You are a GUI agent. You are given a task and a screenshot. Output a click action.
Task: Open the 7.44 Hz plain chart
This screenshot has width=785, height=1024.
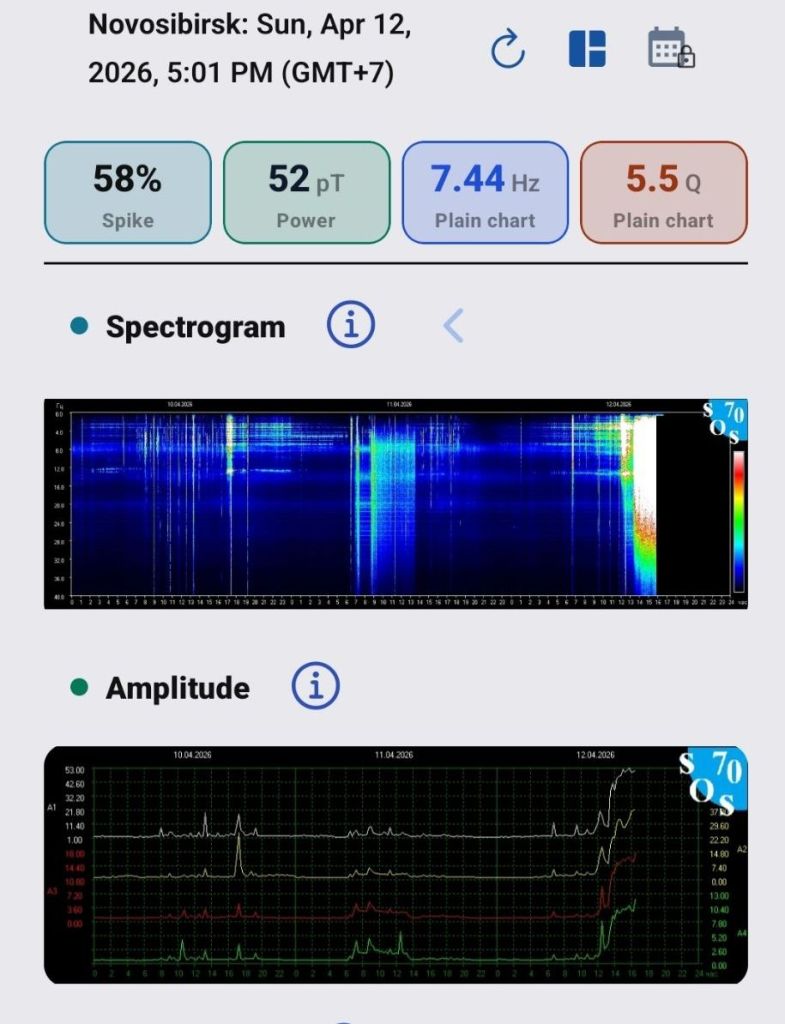485,192
